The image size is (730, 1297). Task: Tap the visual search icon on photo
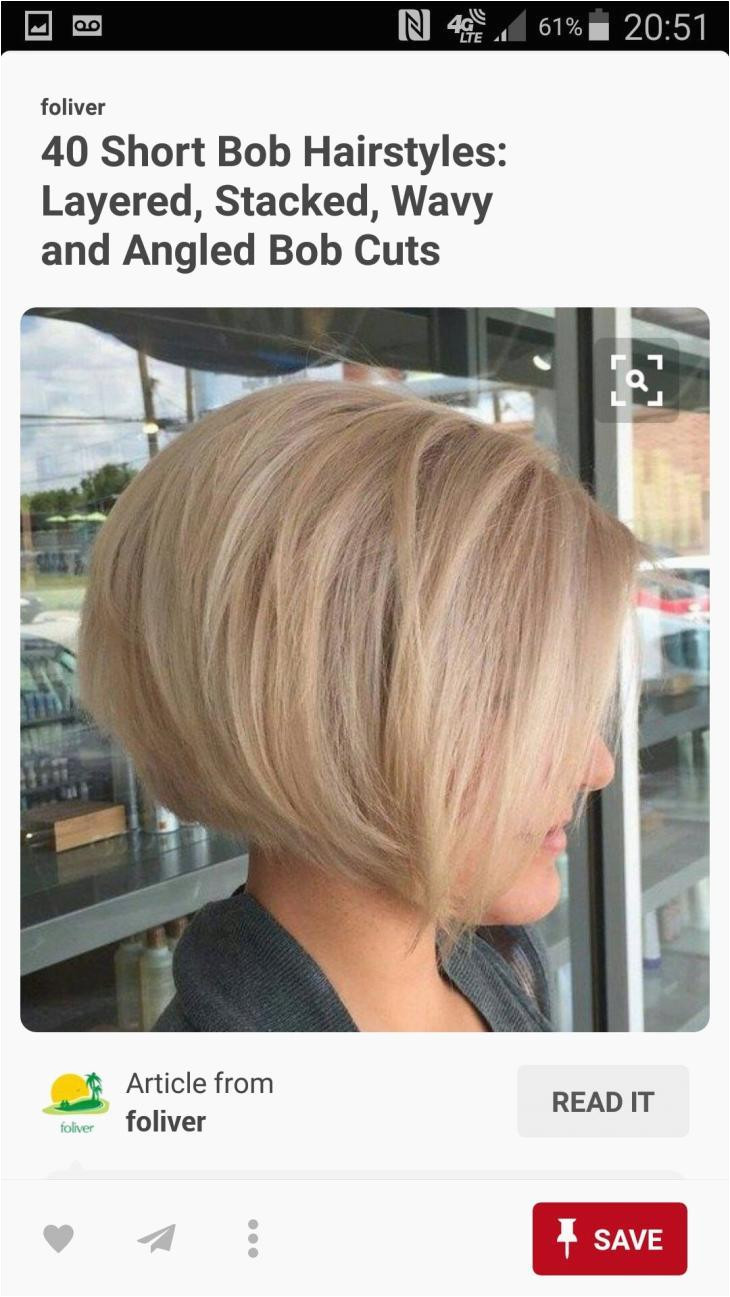point(636,380)
